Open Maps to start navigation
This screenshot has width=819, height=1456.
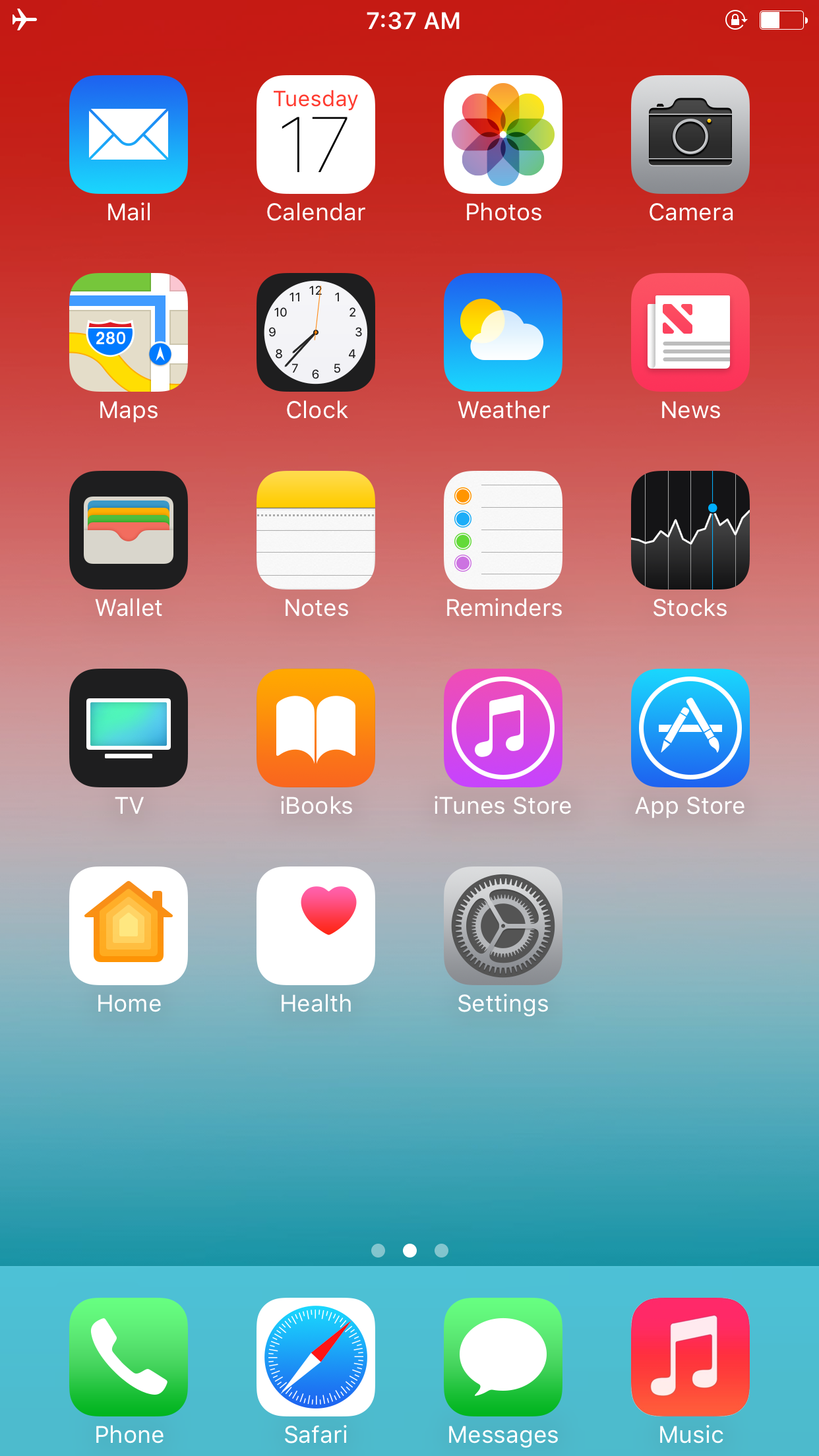point(129,332)
